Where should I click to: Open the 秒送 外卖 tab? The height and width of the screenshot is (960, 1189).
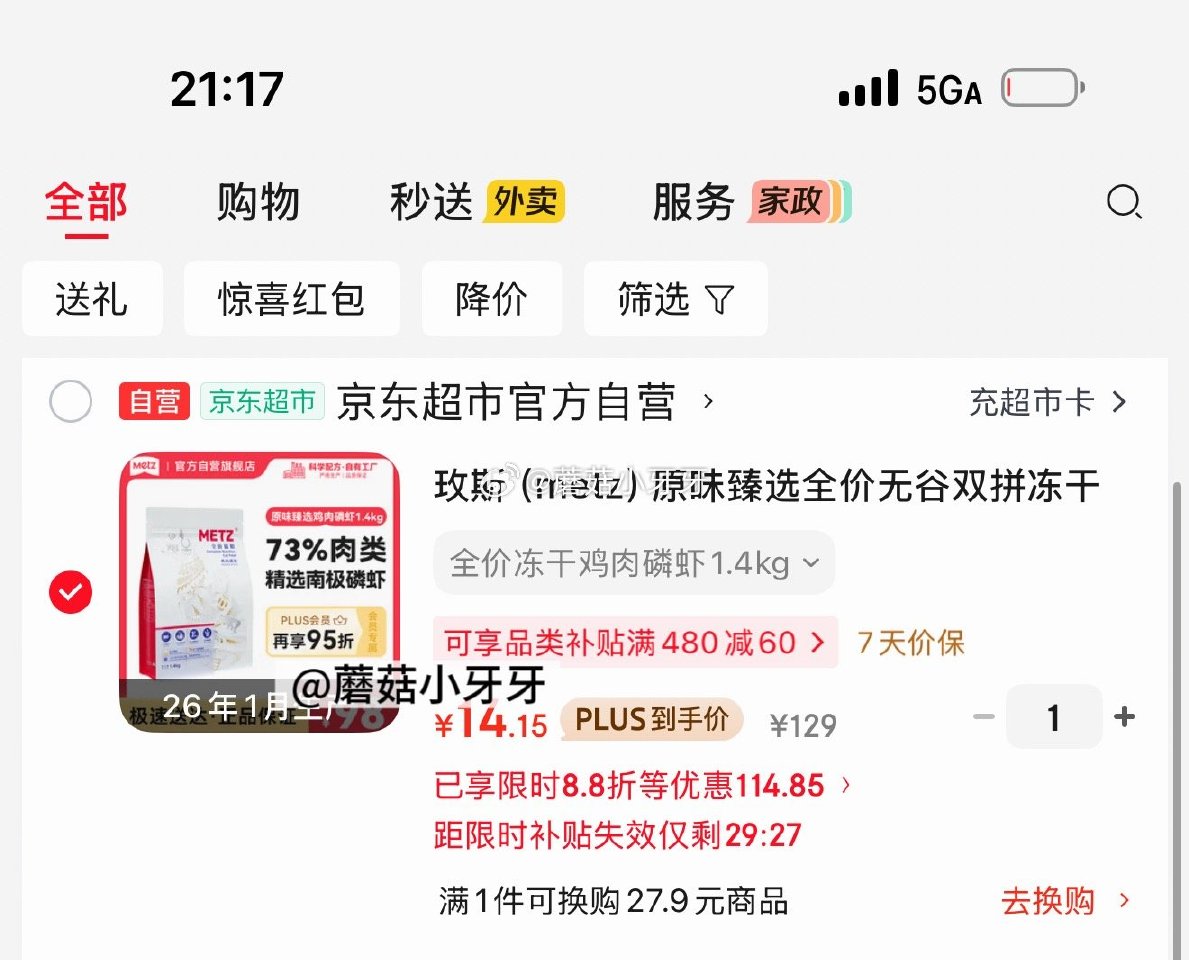(x=477, y=203)
